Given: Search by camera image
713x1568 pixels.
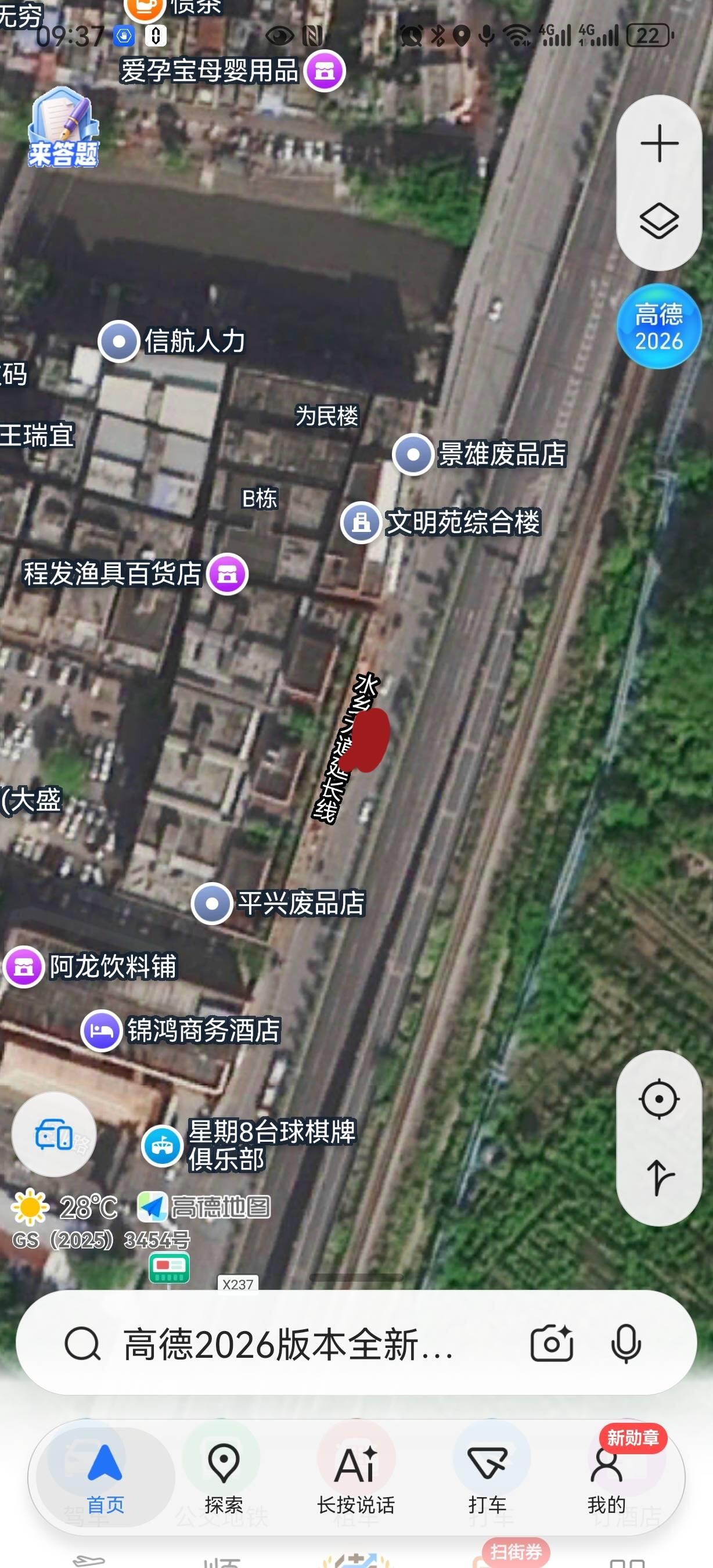Looking at the screenshot, I should point(552,1343).
